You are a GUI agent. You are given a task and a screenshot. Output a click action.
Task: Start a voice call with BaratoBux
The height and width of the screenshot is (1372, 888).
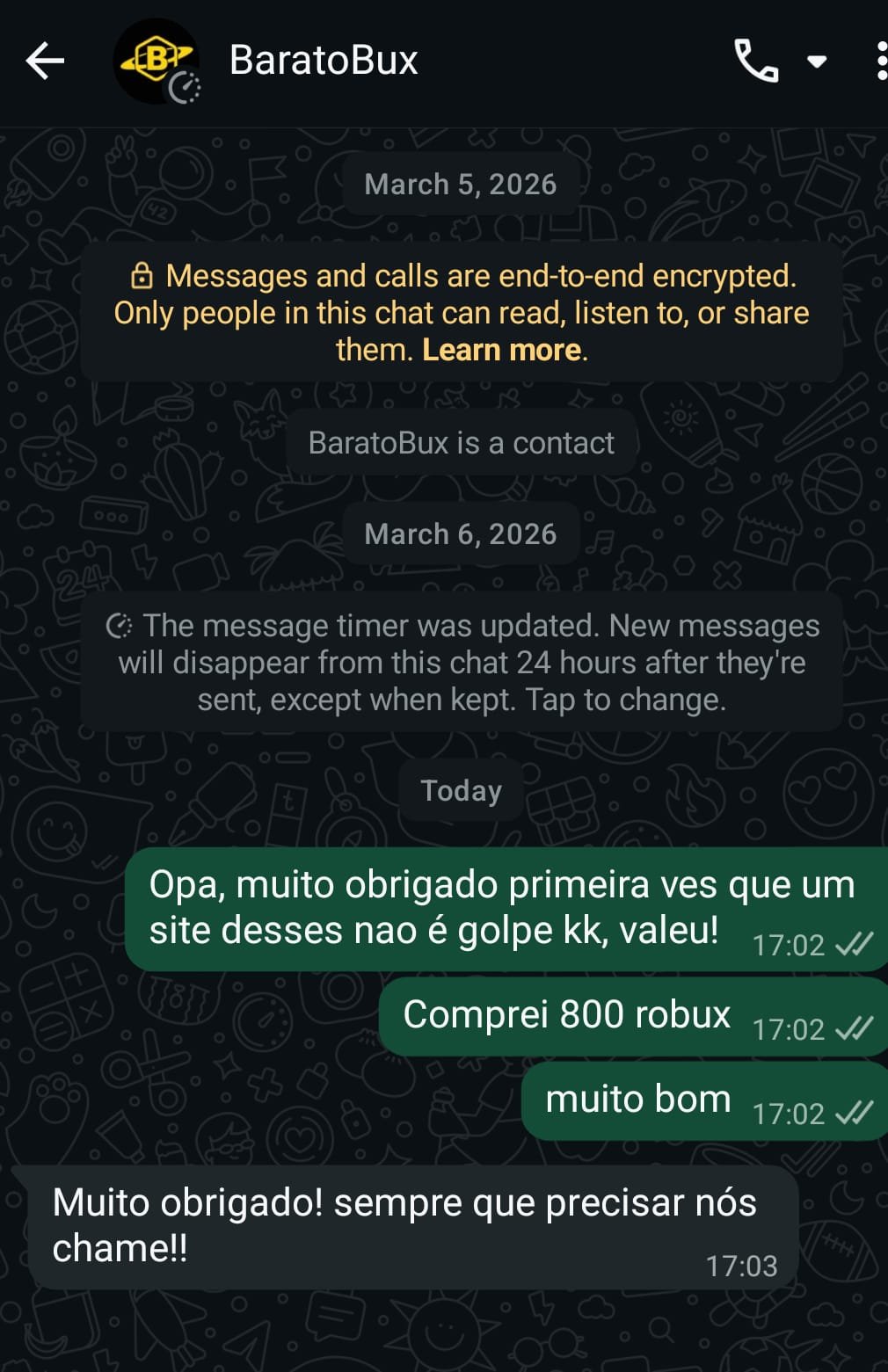754,62
